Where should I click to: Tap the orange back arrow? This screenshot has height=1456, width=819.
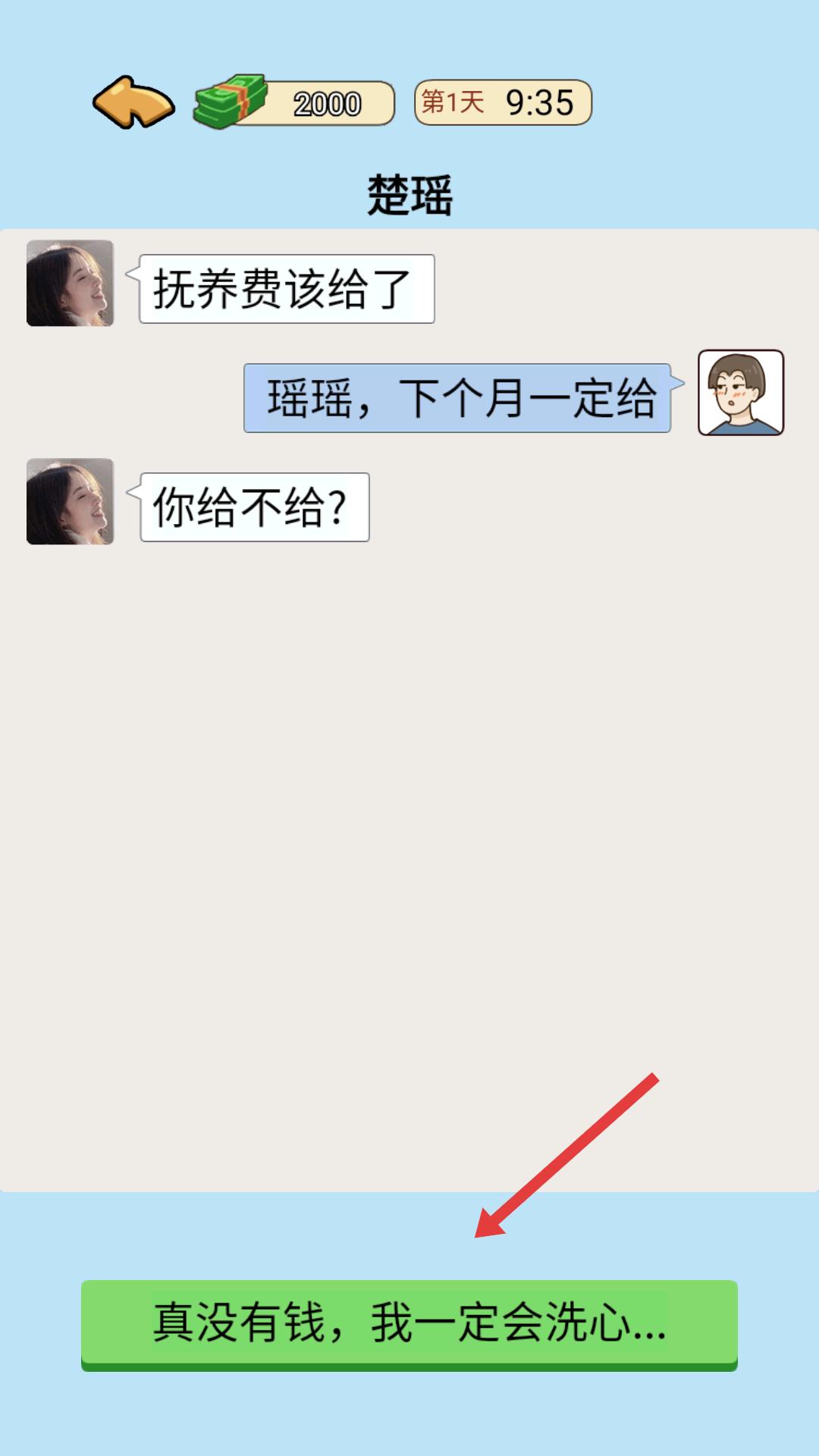point(133,102)
